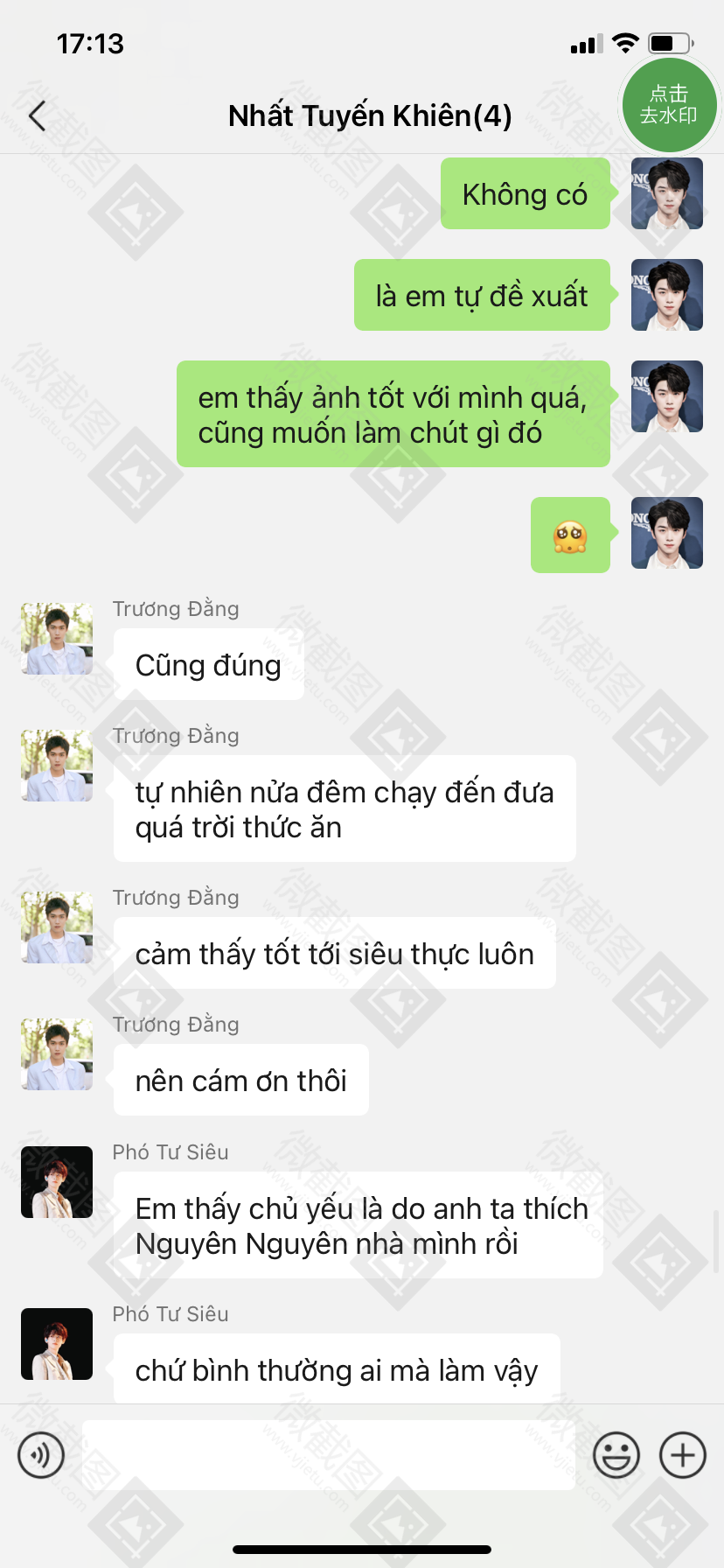Open Phó Tư Siêu's avatar beside "Em thấy chủ yếu"
Screen dimensions: 724x1568
[x=57, y=1182]
